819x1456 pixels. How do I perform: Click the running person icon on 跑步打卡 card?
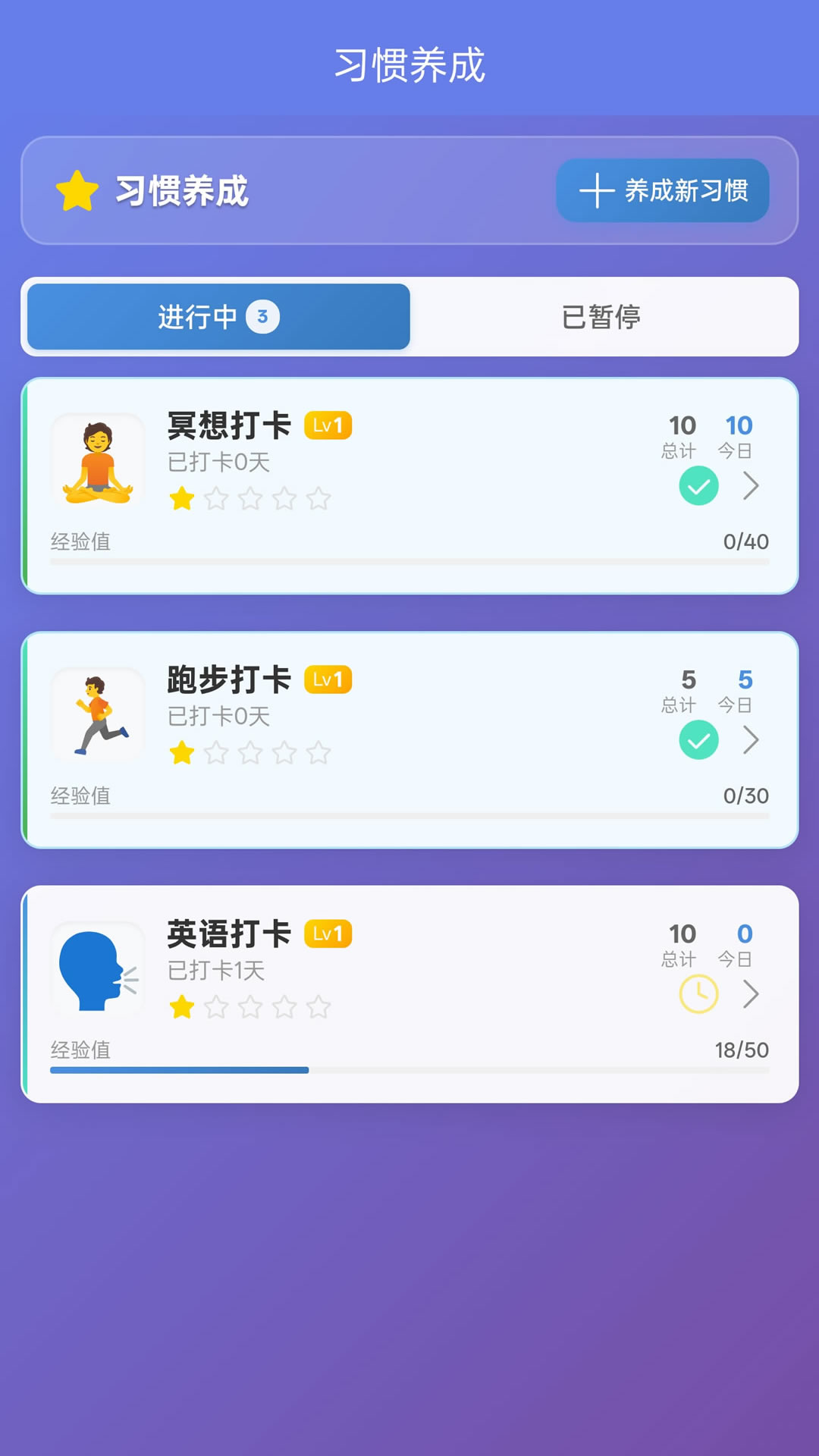[x=99, y=714]
